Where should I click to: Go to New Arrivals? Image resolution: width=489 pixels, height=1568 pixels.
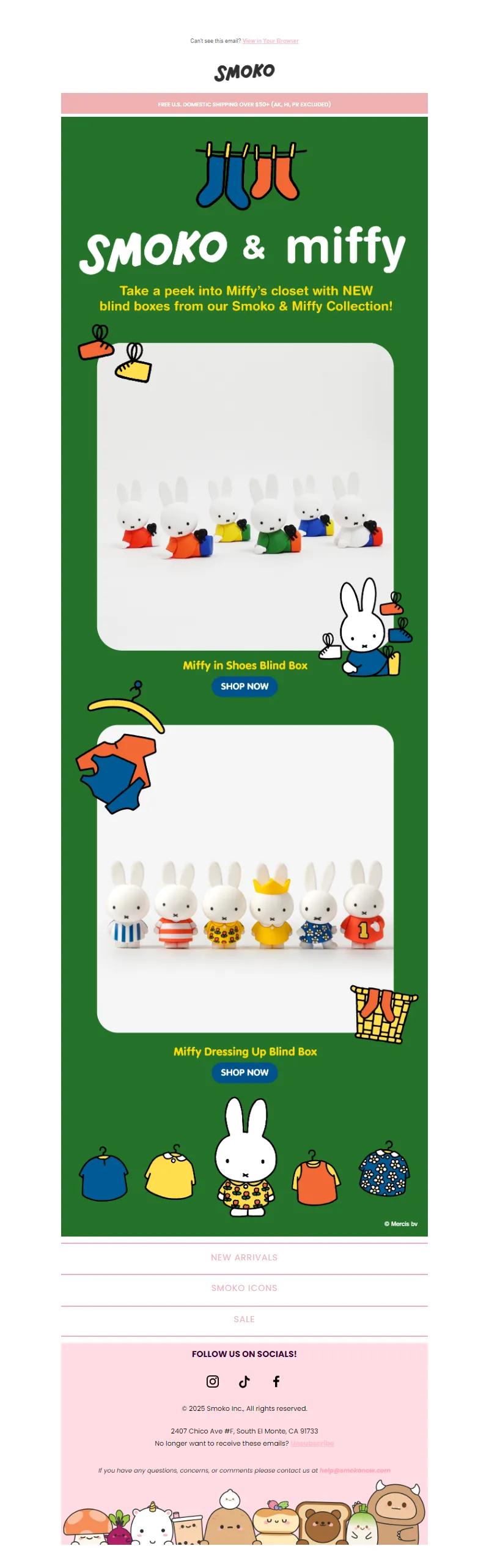tap(244, 1257)
